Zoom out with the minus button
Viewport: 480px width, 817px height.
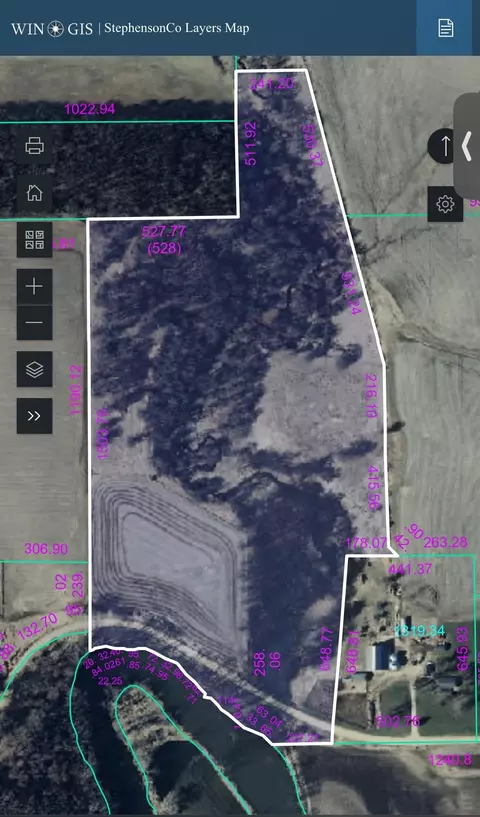coord(34,323)
